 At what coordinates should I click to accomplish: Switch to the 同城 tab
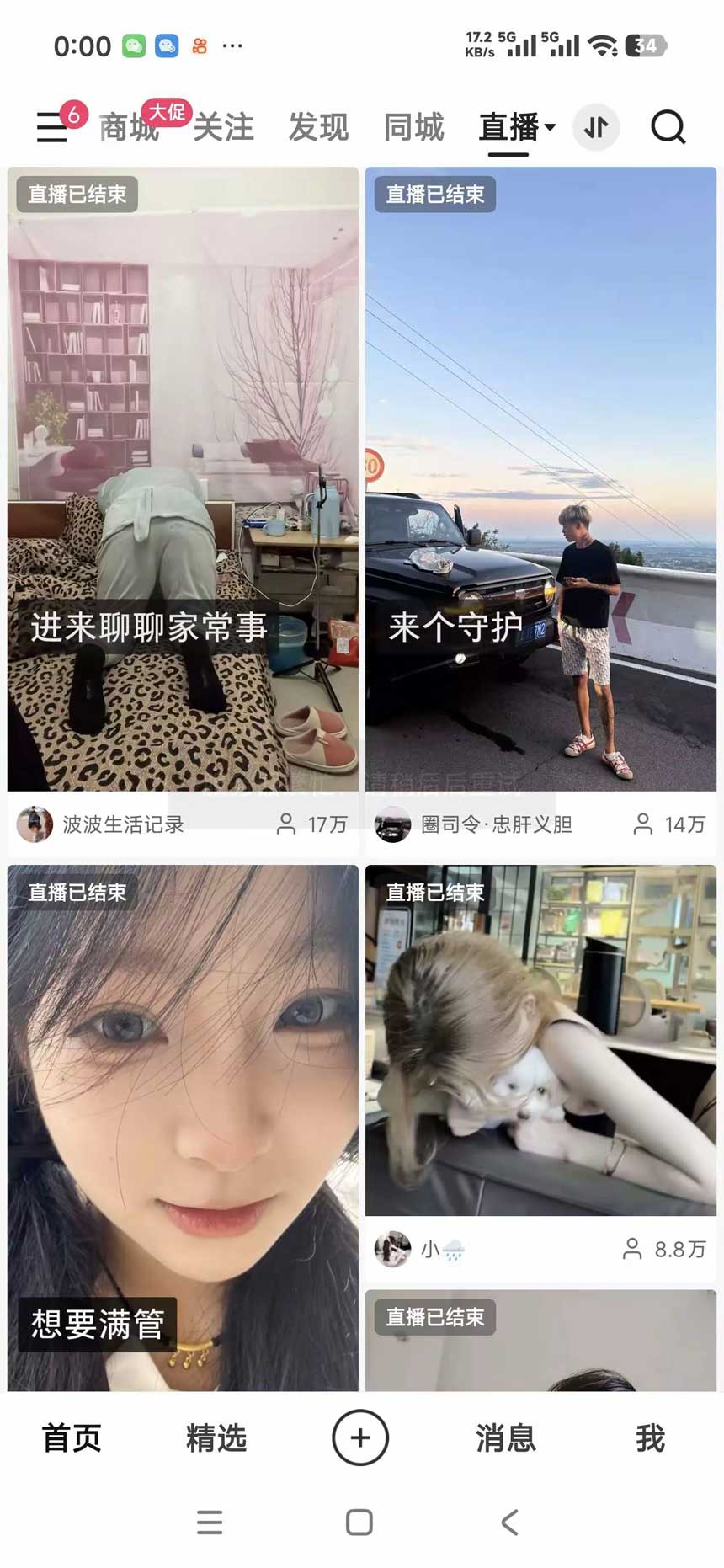413,128
